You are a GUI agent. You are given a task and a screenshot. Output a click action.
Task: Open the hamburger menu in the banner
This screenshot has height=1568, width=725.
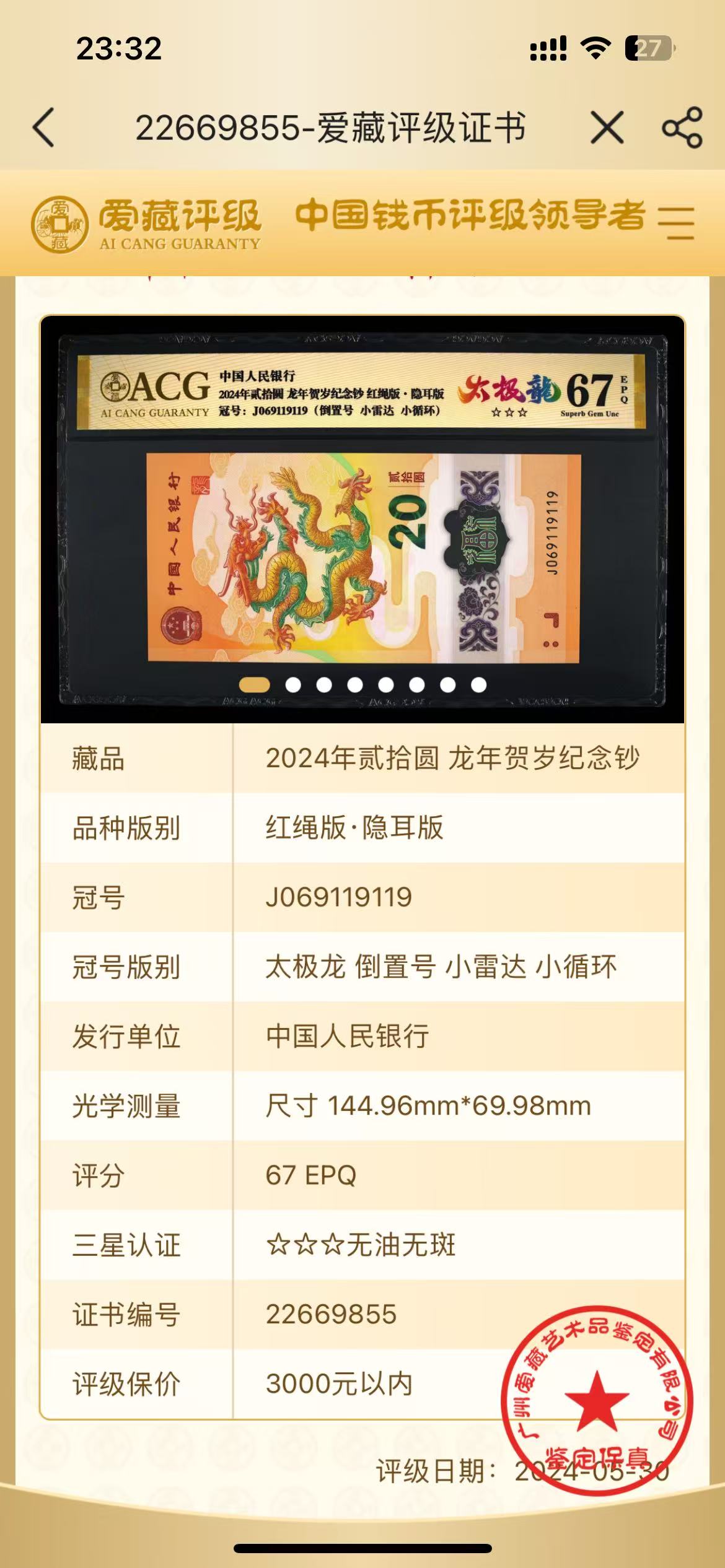675,223
